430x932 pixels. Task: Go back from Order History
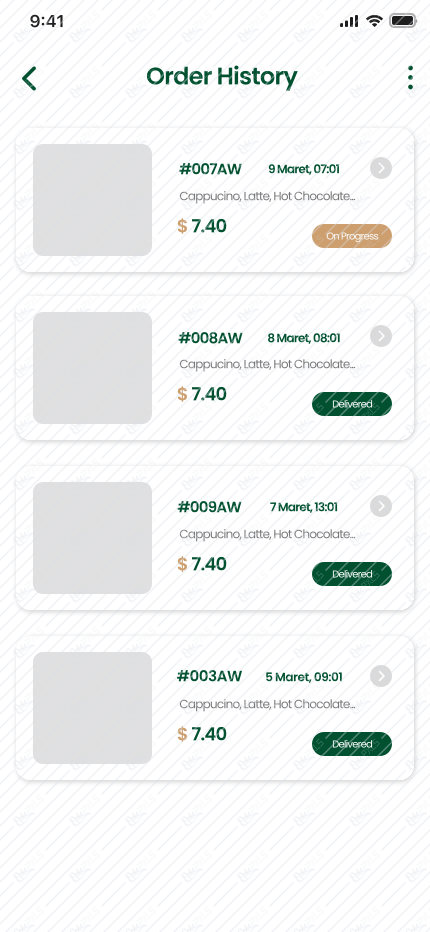[29, 78]
